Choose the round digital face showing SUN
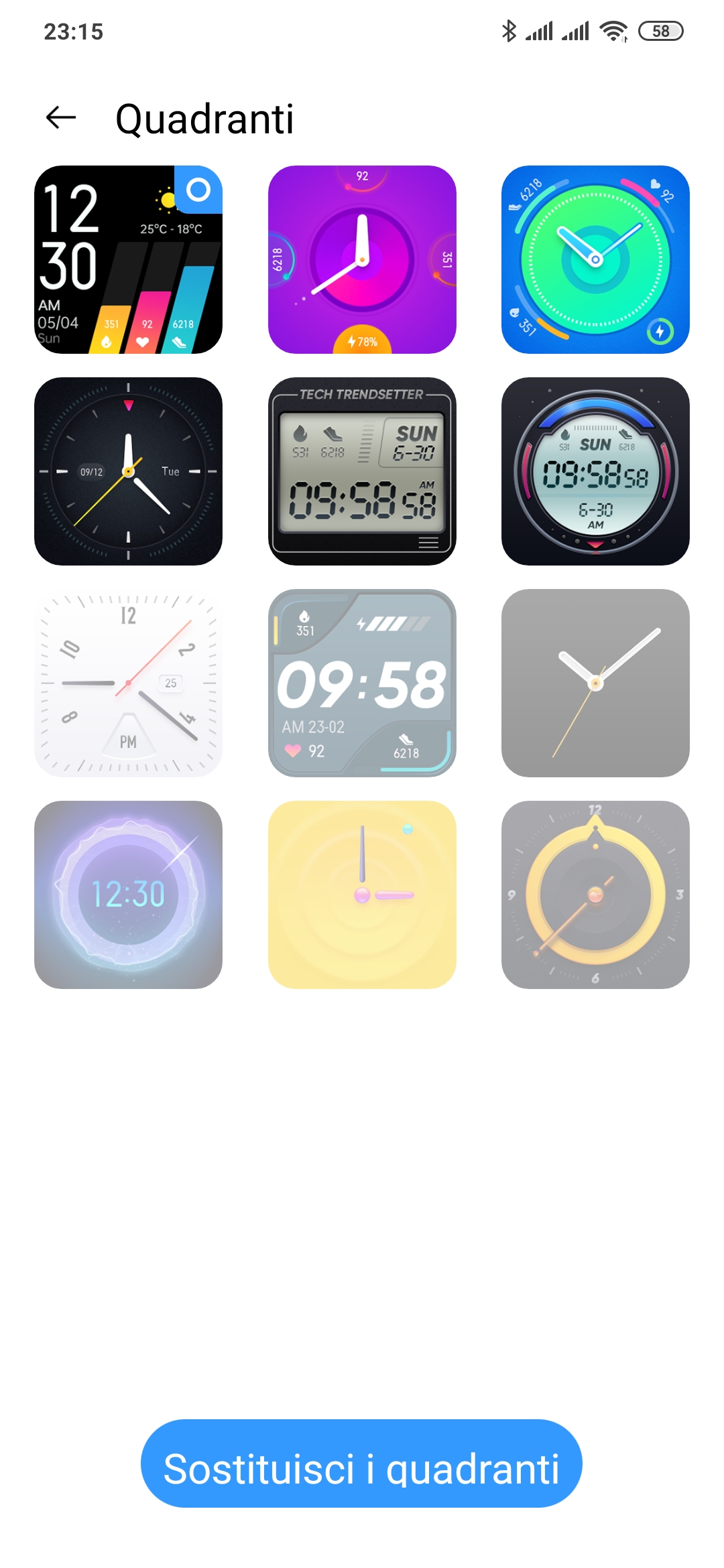The width and height of the screenshot is (724, 1568). click(x=595, y=471)
